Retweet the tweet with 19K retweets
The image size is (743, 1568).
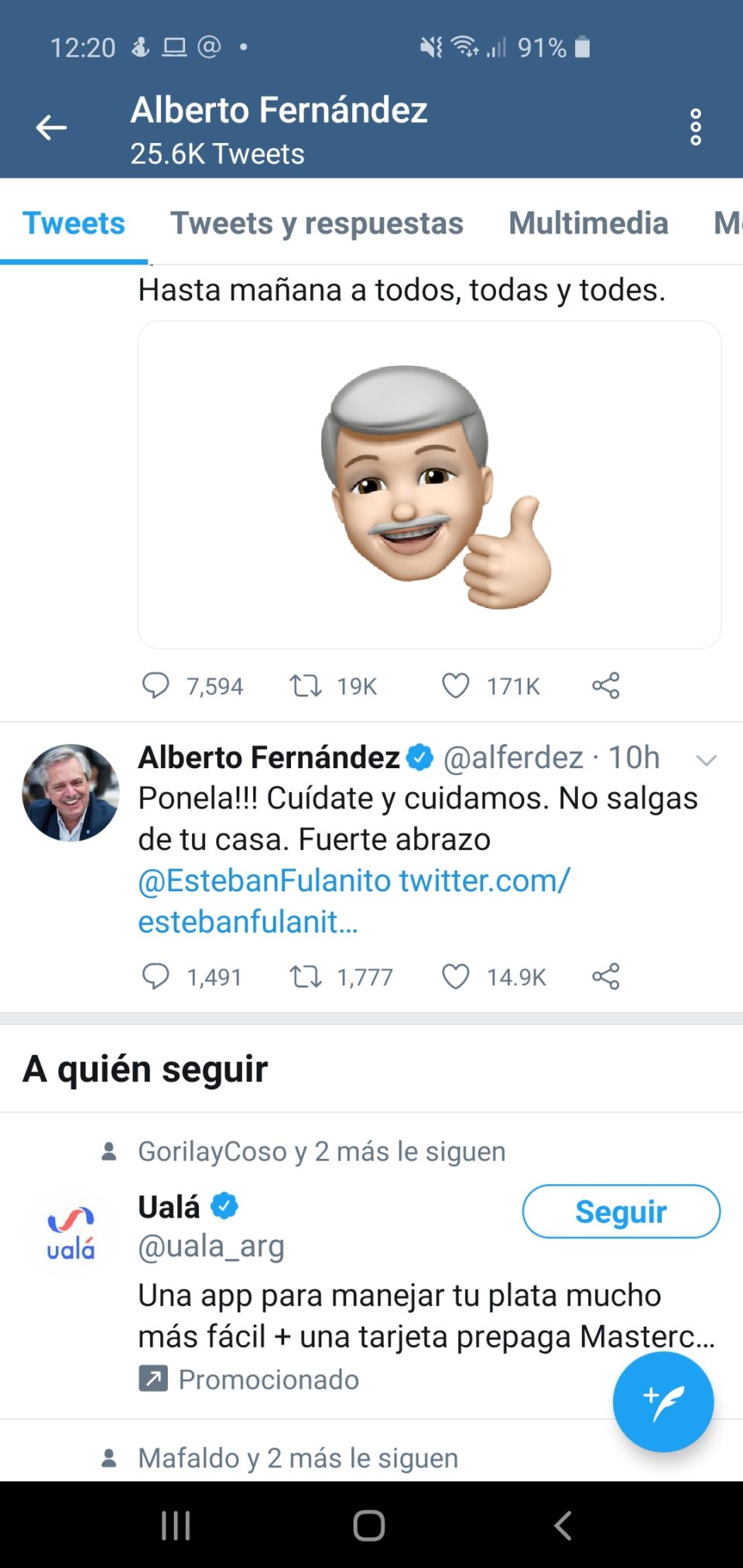tap(306, 685)
